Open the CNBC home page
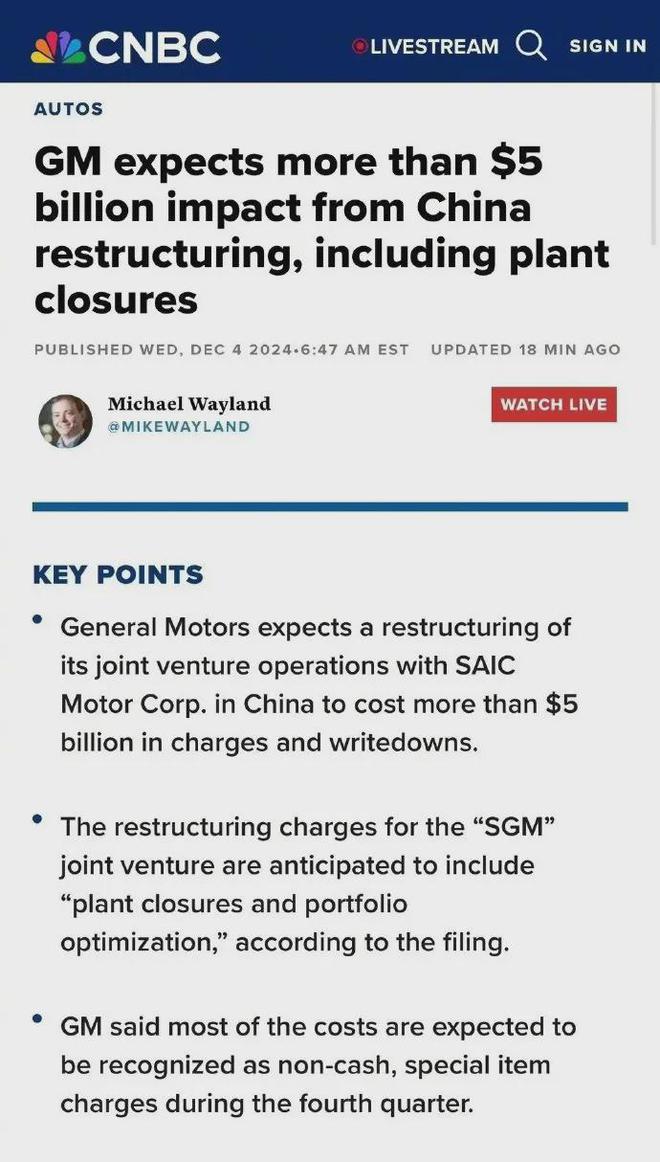This screenshot has width=660, height=1162. coord(126,46)
